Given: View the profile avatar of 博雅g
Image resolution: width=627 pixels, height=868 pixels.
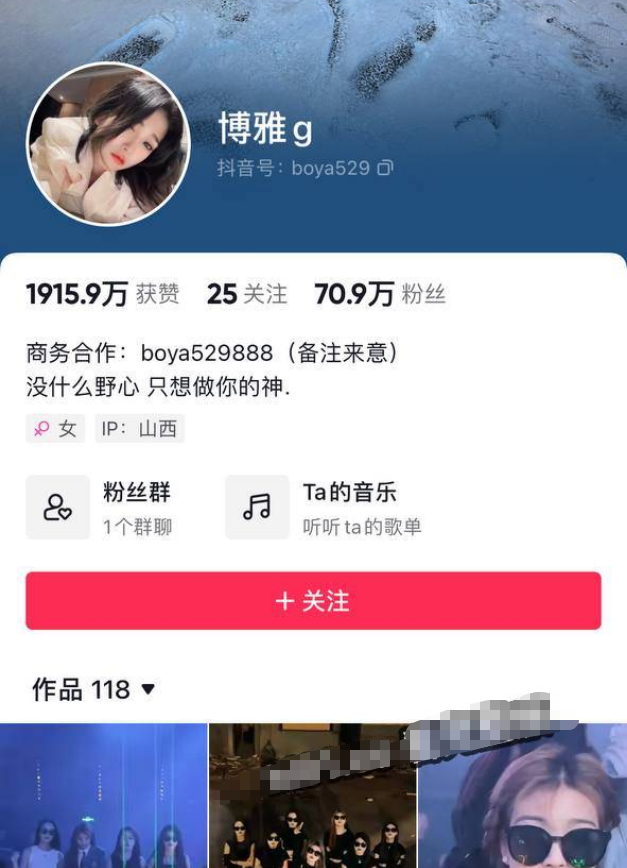Looking at the screenshot, I should [x=108, y=144].
